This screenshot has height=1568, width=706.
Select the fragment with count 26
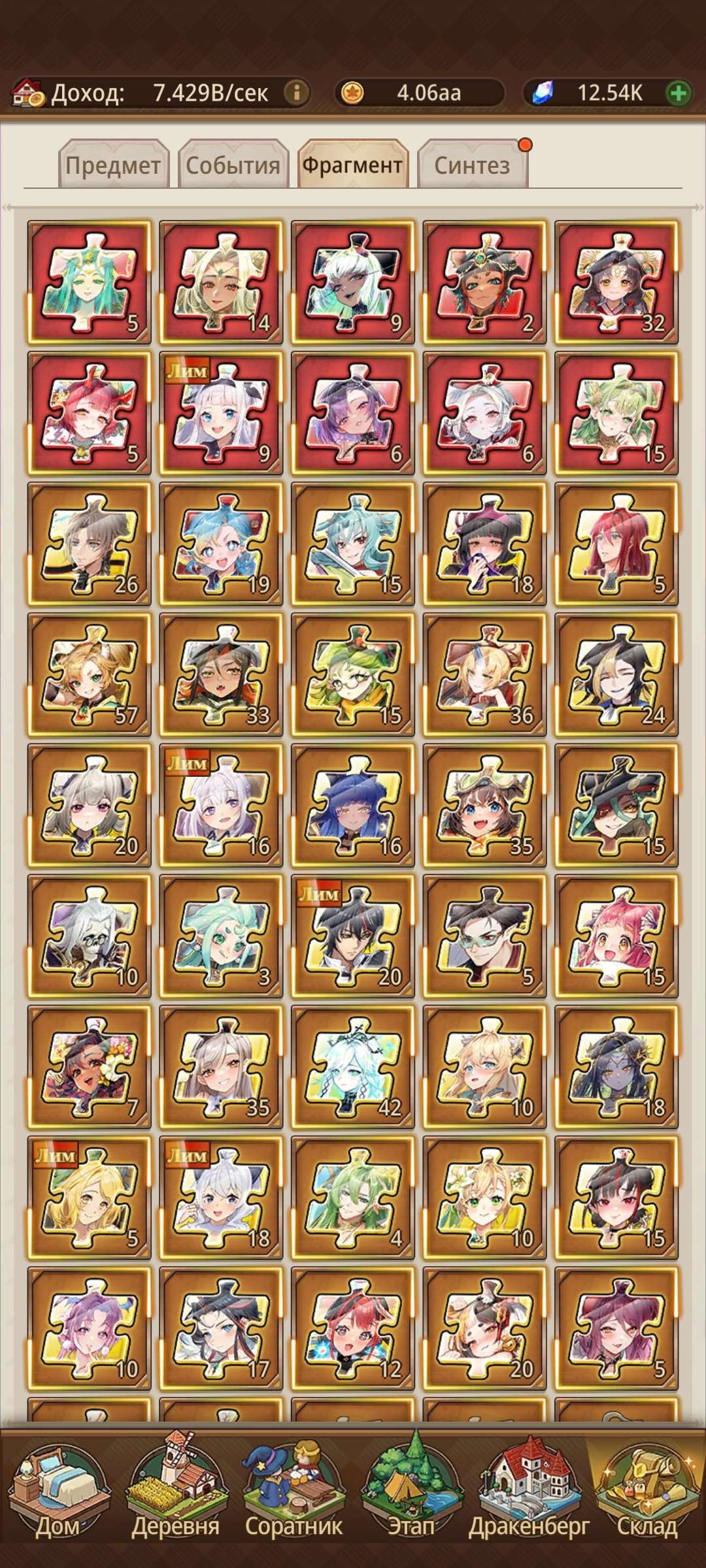90,544
